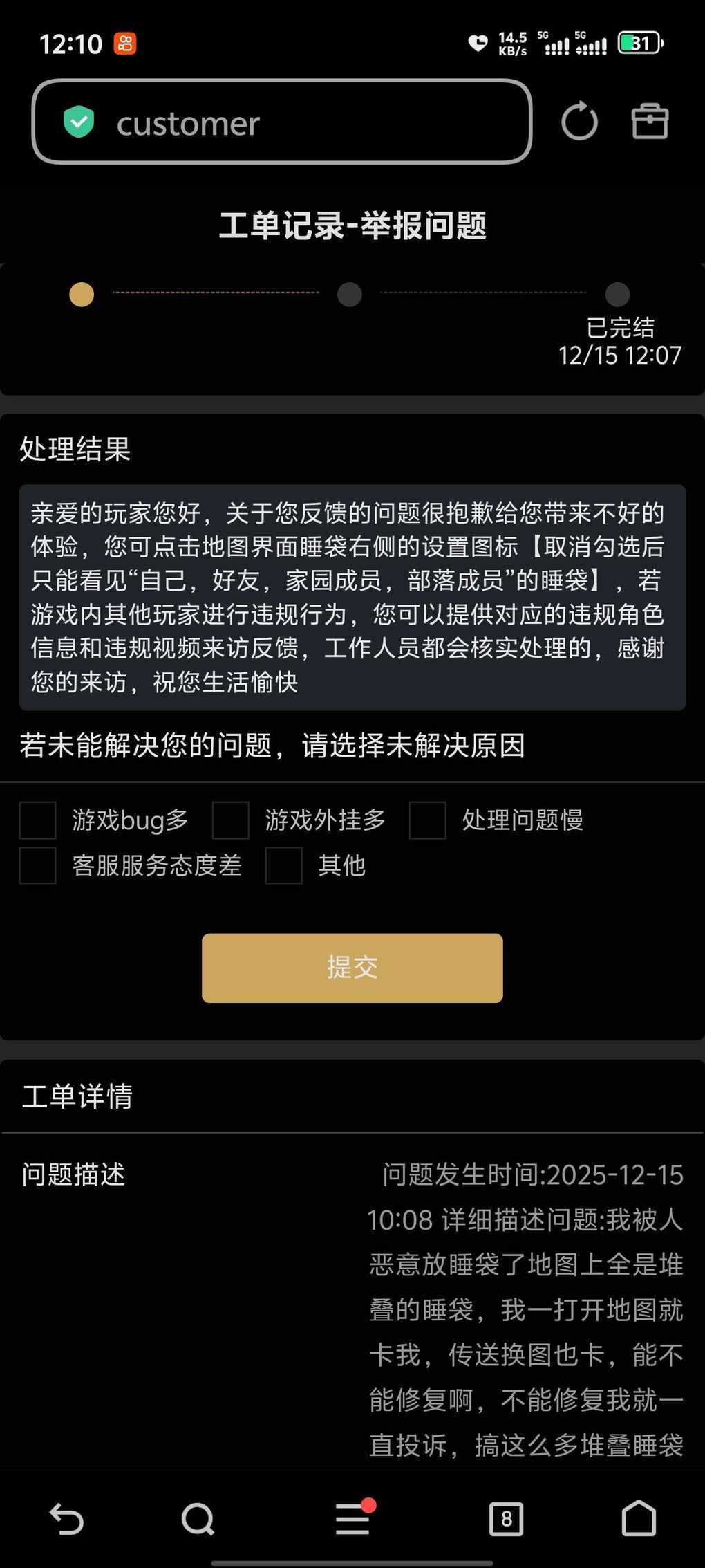The height and width of the screenshot is (1568, 705).
Task: Submit feedback with the 提交 button
Action: click(x=352, y=968)
